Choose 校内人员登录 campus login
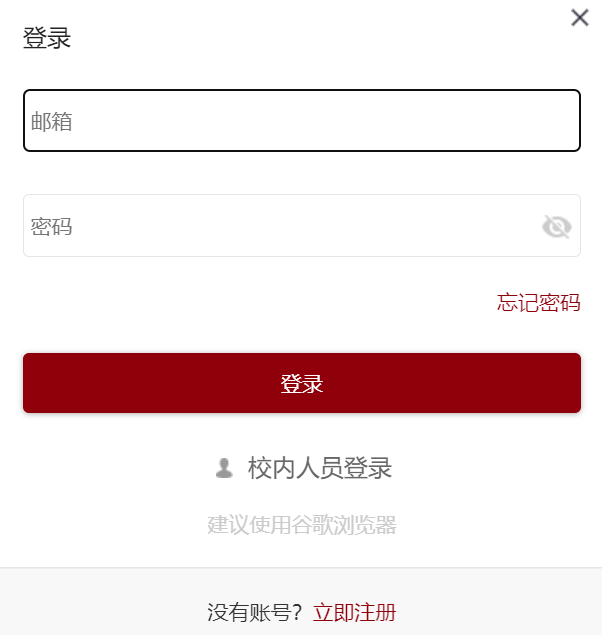 318,467
